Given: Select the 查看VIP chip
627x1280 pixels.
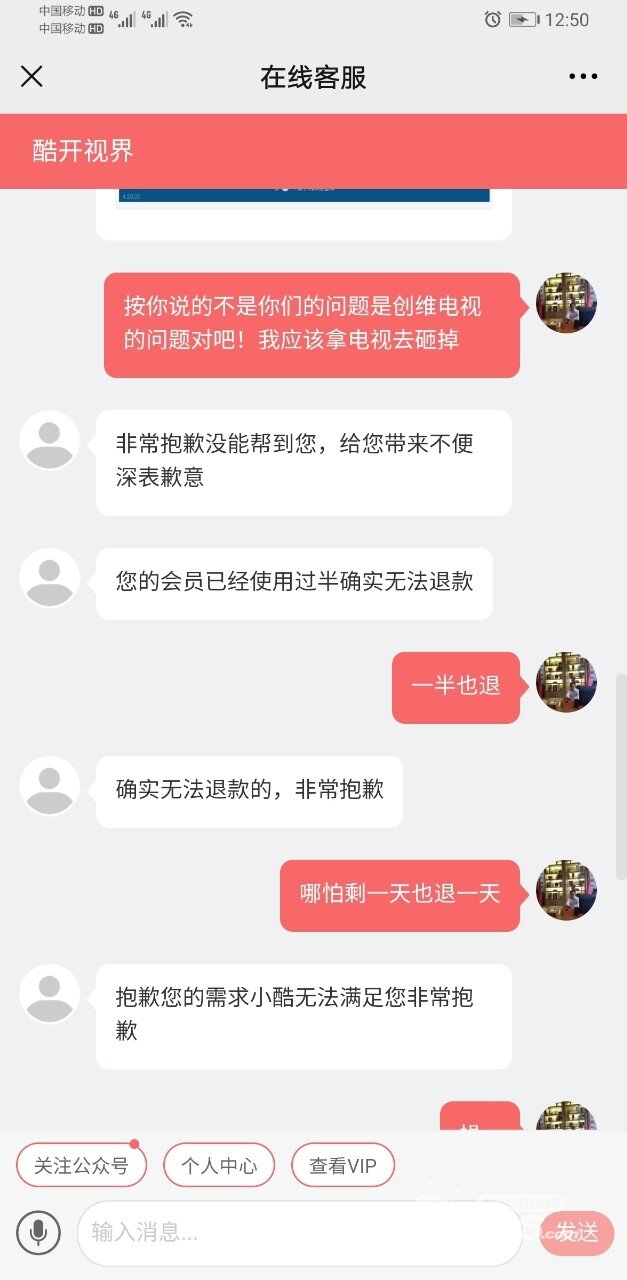Looking at the screenshot, I should 343,1165.
